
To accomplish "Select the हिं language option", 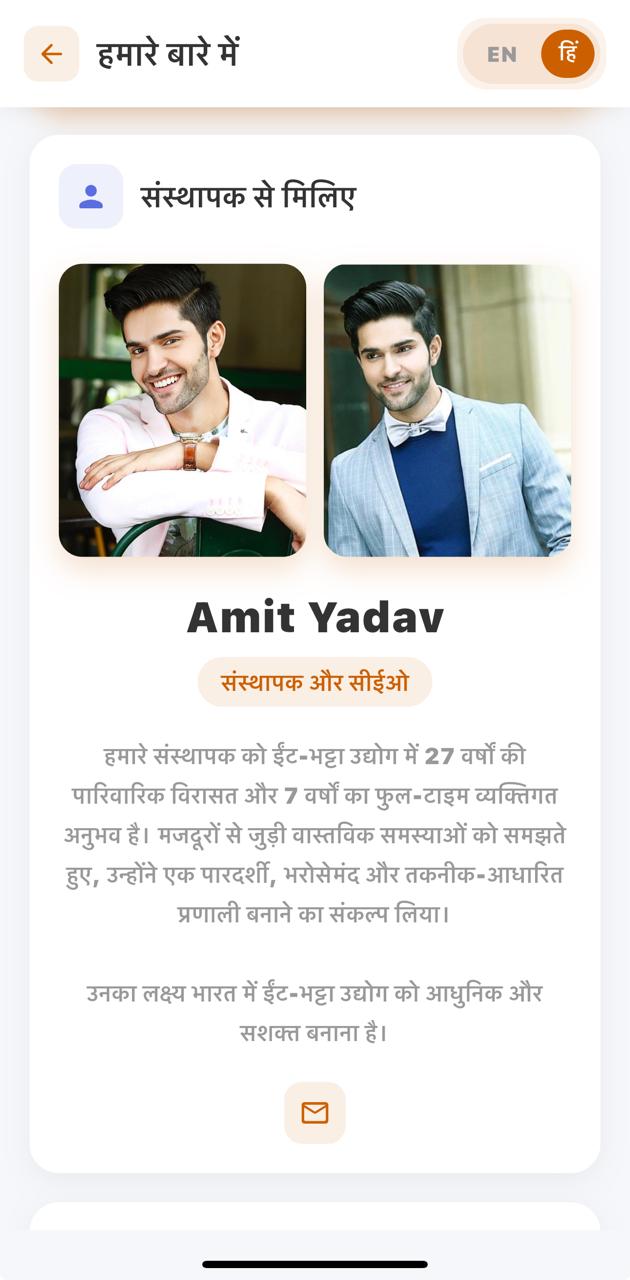I will [x=568, y=54].
